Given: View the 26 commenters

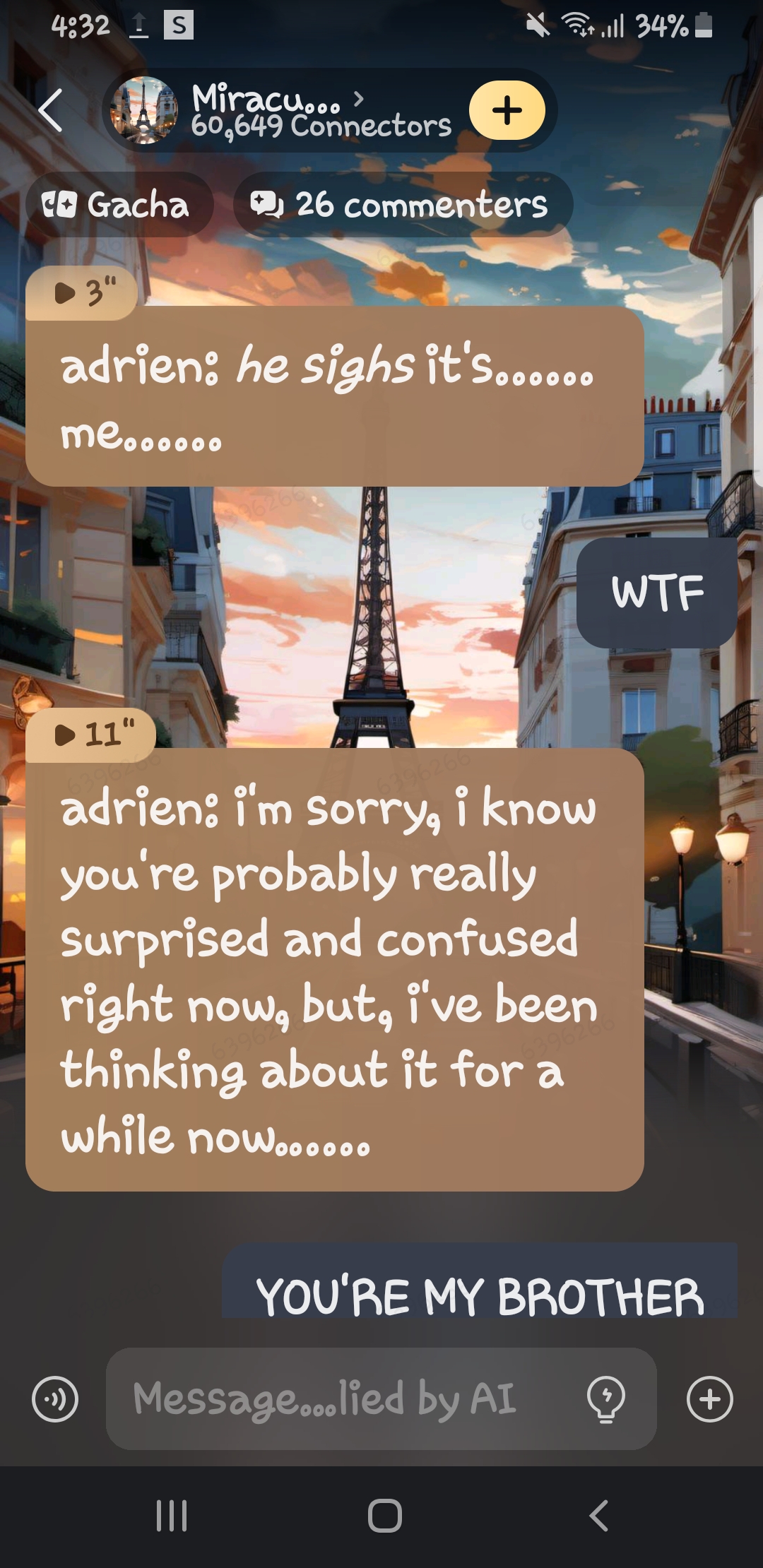Looking at the screenshot, I should click(x=403, y=205).
